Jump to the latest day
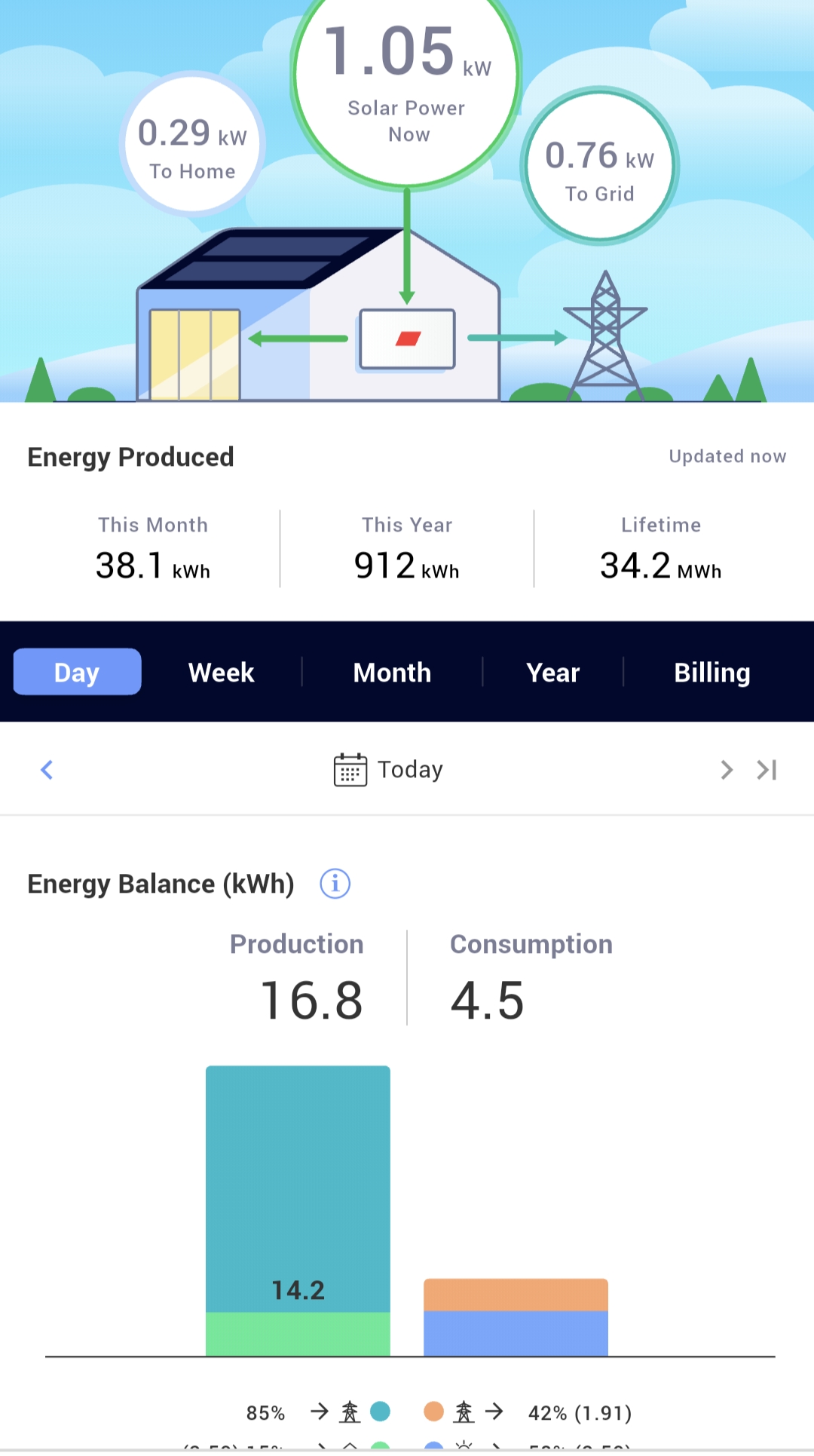This screenshot has height=1456, width=814. point(767,770)
